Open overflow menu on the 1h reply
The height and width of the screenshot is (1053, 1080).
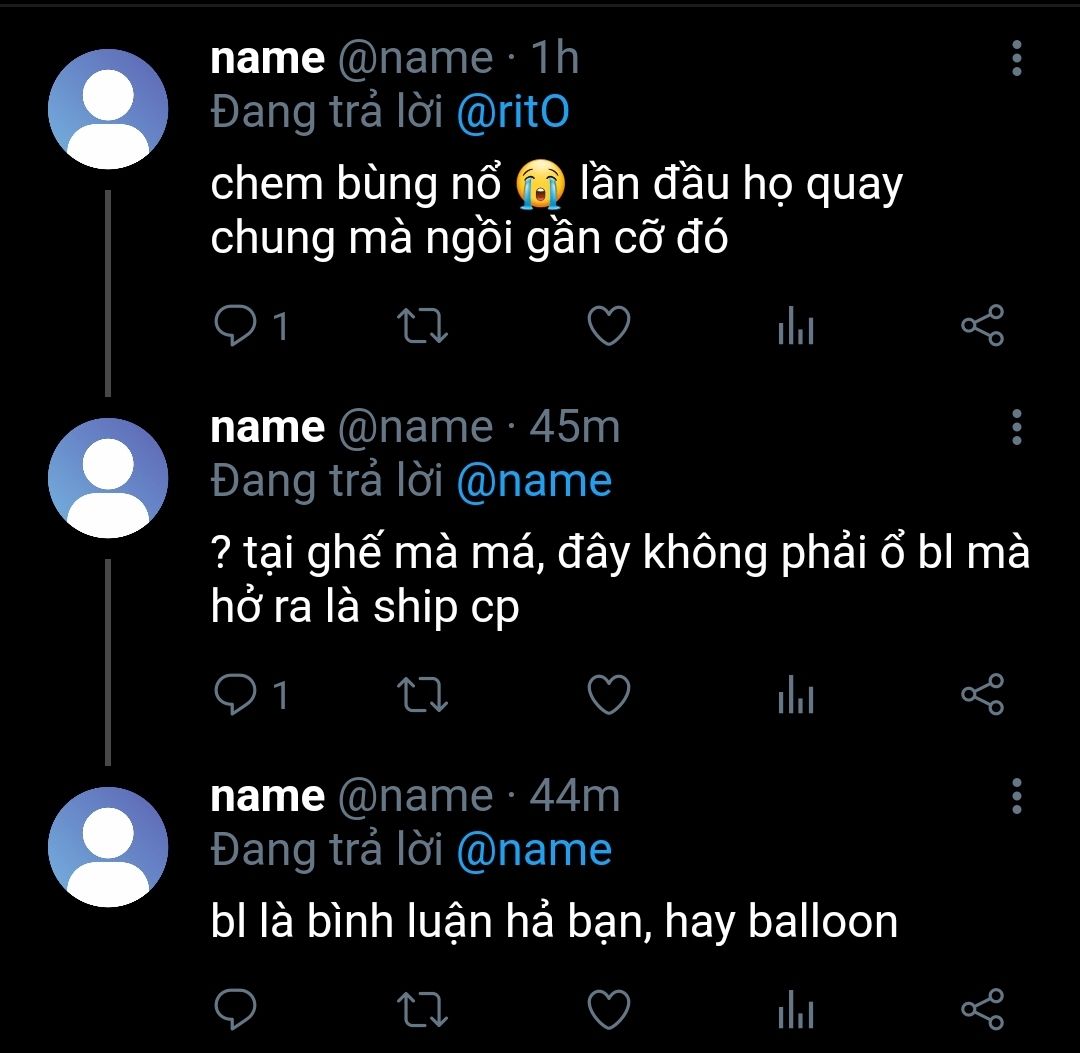pos(1016,59)
